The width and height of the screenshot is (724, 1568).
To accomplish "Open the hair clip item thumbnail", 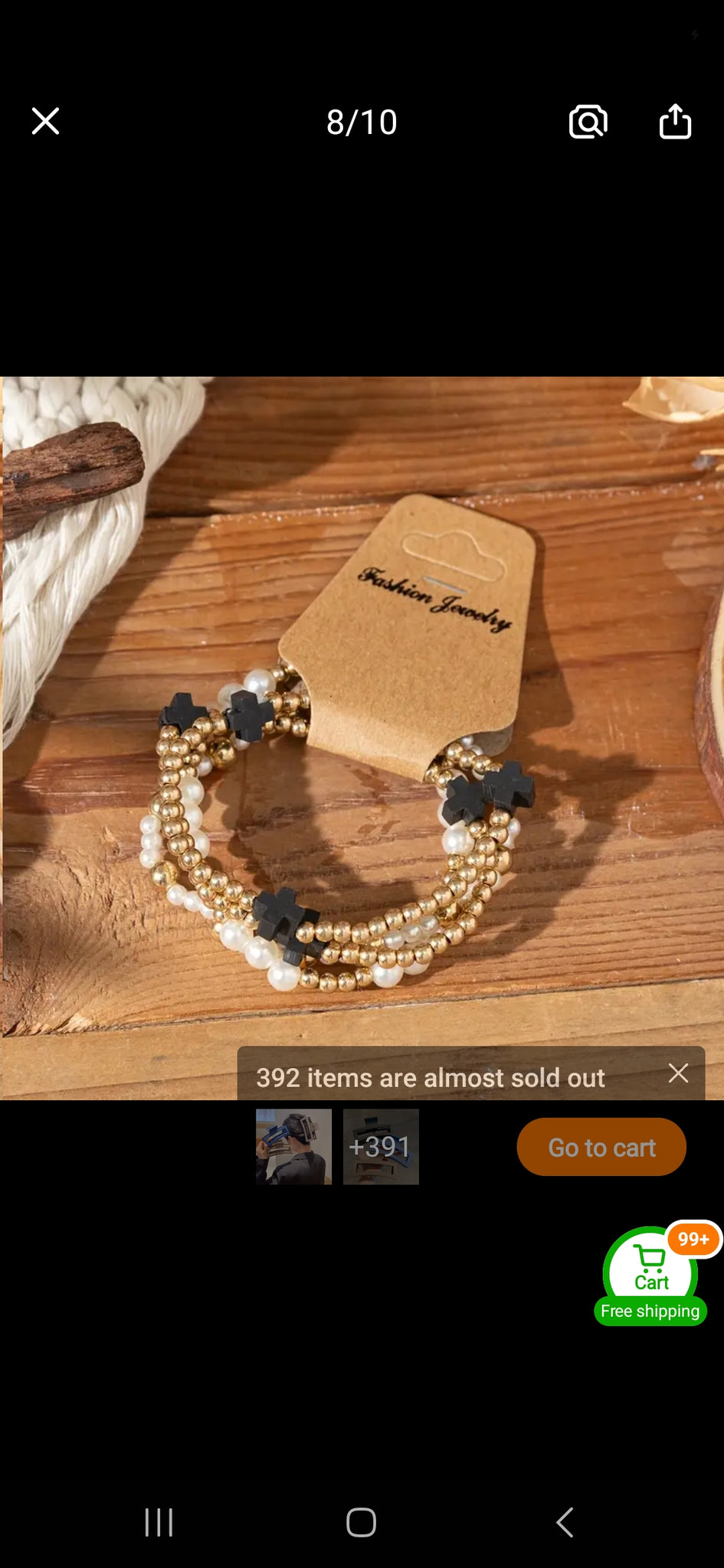I will [293, 1147].
